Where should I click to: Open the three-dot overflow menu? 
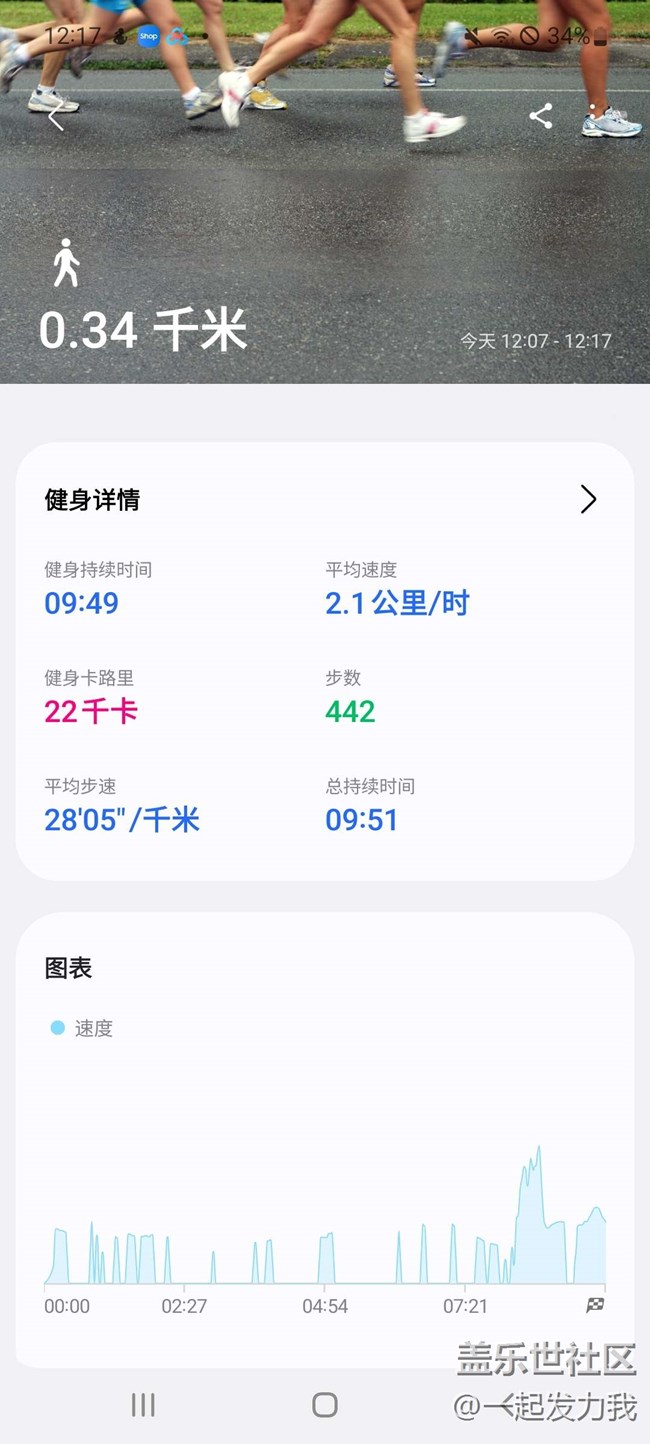tap(593, 116)
